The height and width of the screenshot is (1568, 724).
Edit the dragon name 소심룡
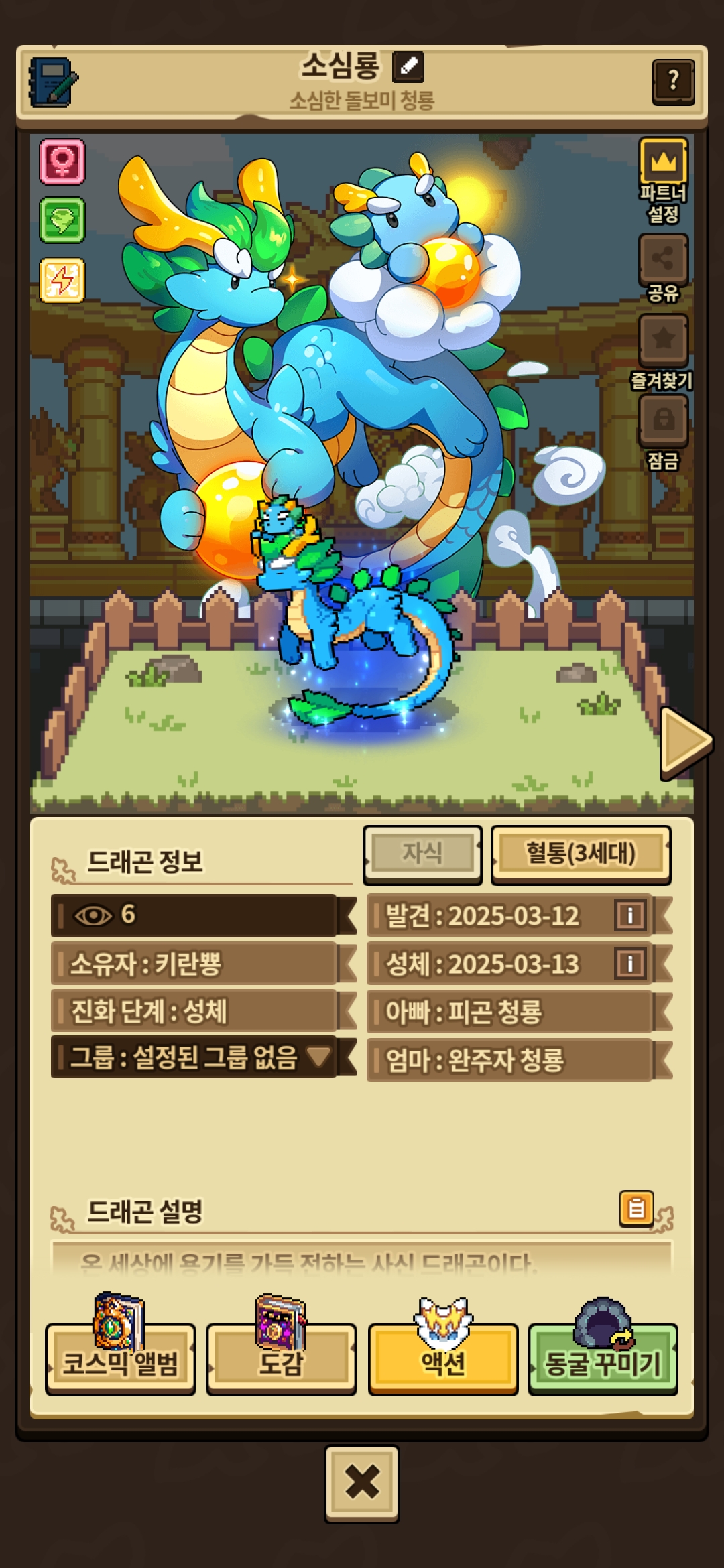tap(408, 66)
